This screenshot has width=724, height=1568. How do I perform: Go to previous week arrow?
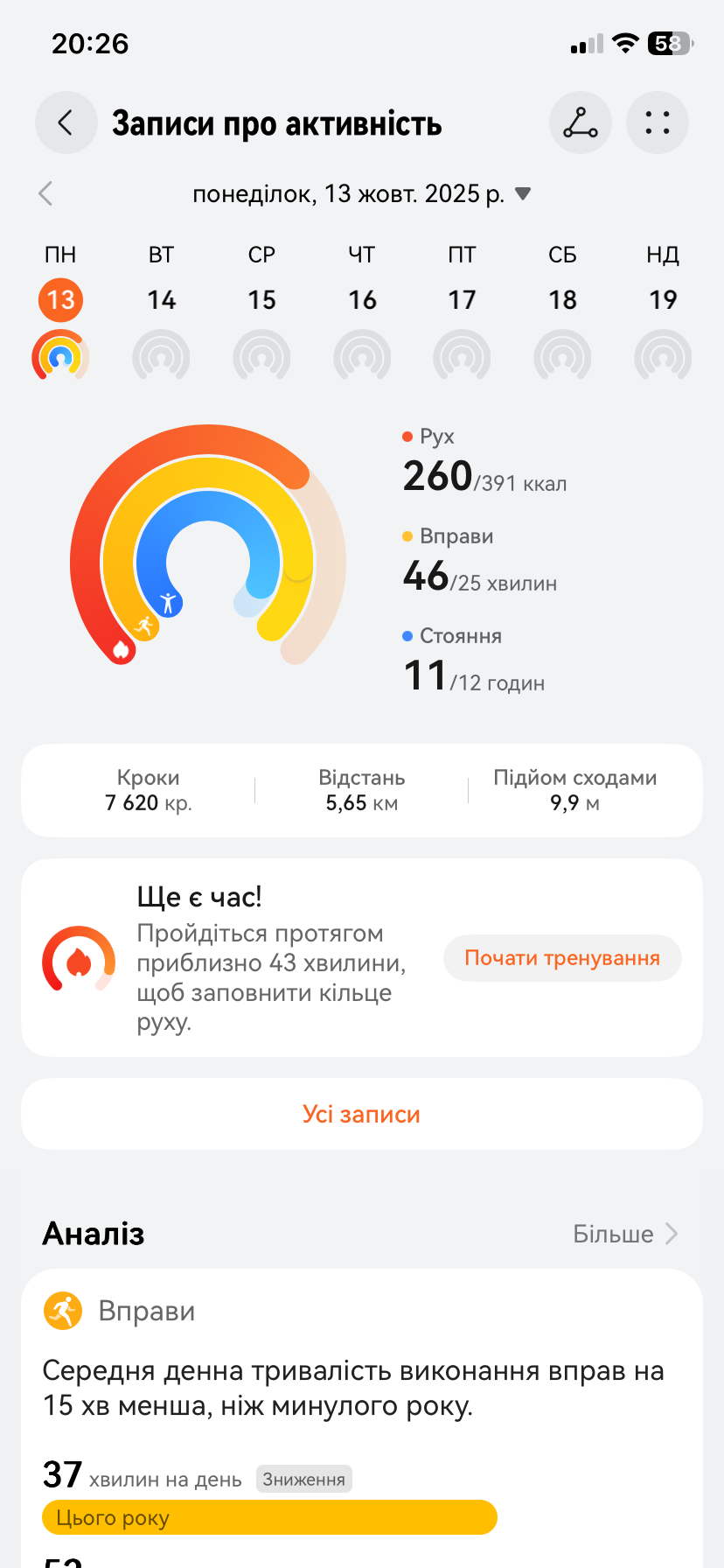(x=46, y=193)
